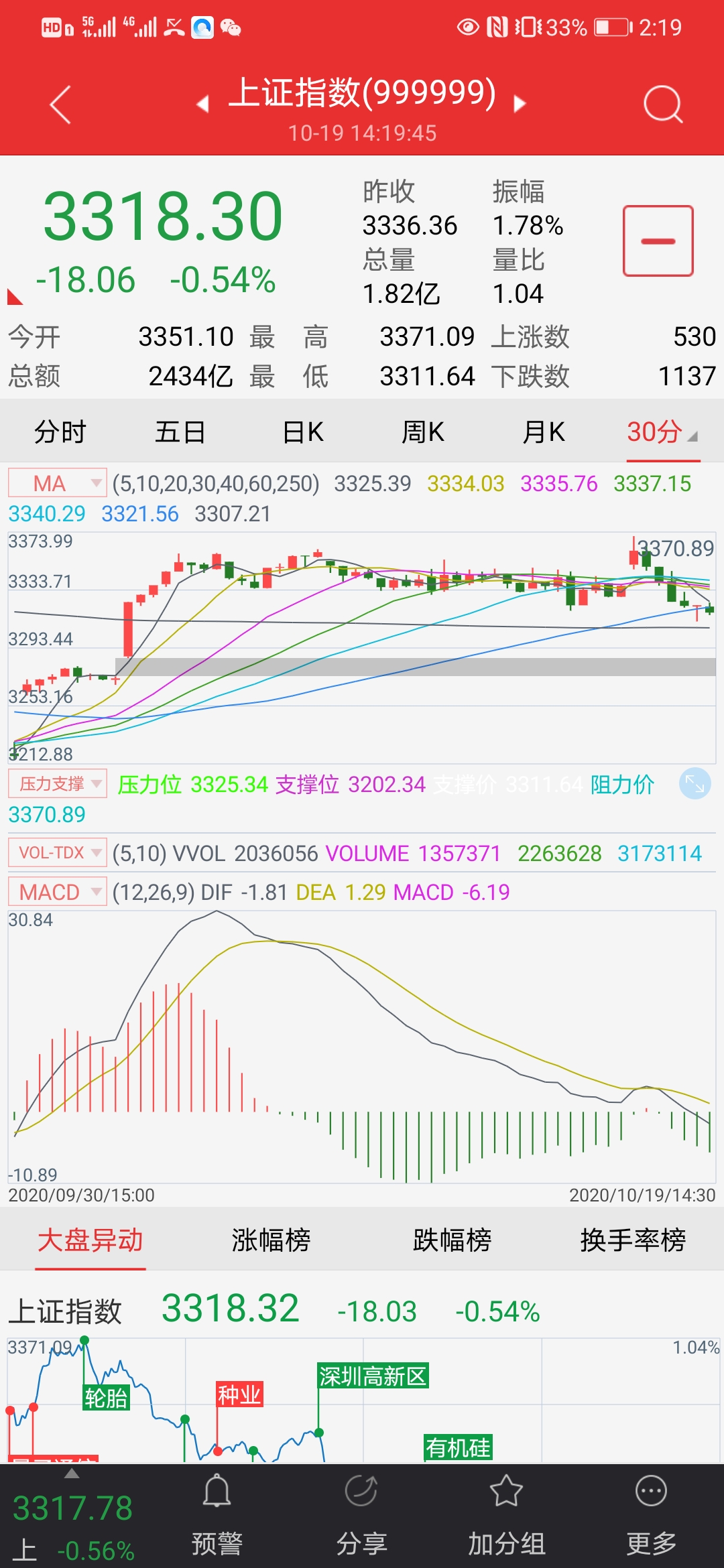Screen dimensions: 724x1568
Task: Open 更多 in bottom bar
Action: point(651,1515)
